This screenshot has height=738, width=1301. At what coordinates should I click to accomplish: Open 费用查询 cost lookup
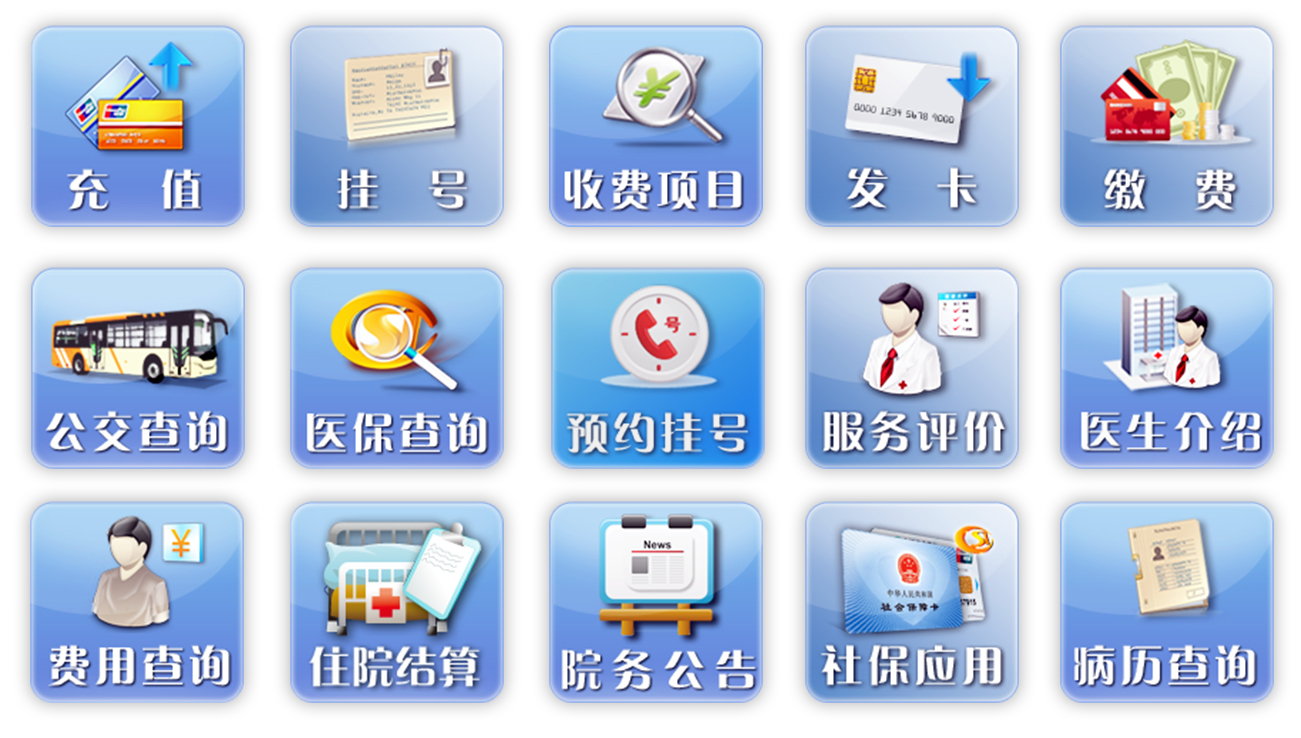[138, 602]
